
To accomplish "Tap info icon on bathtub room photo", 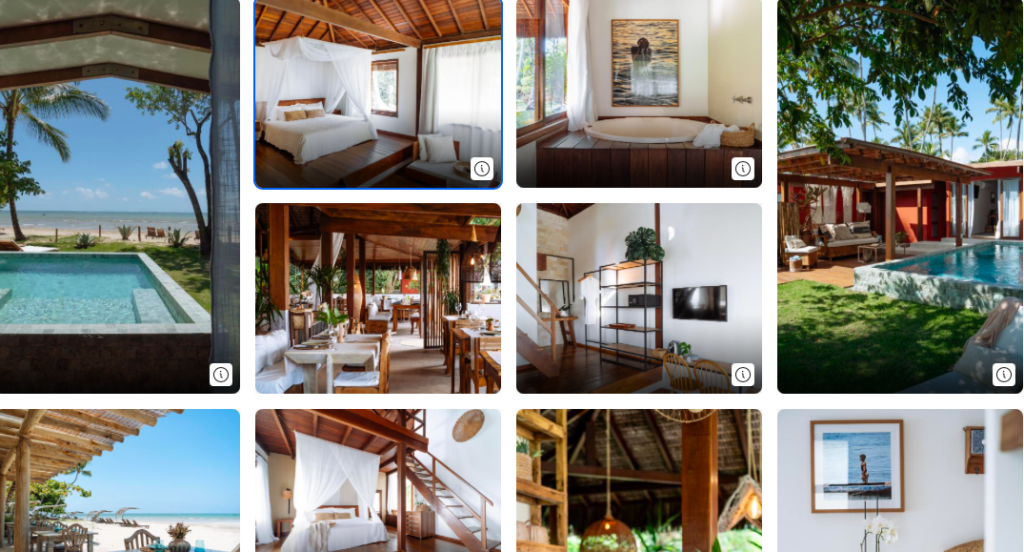I will [742, 169].
